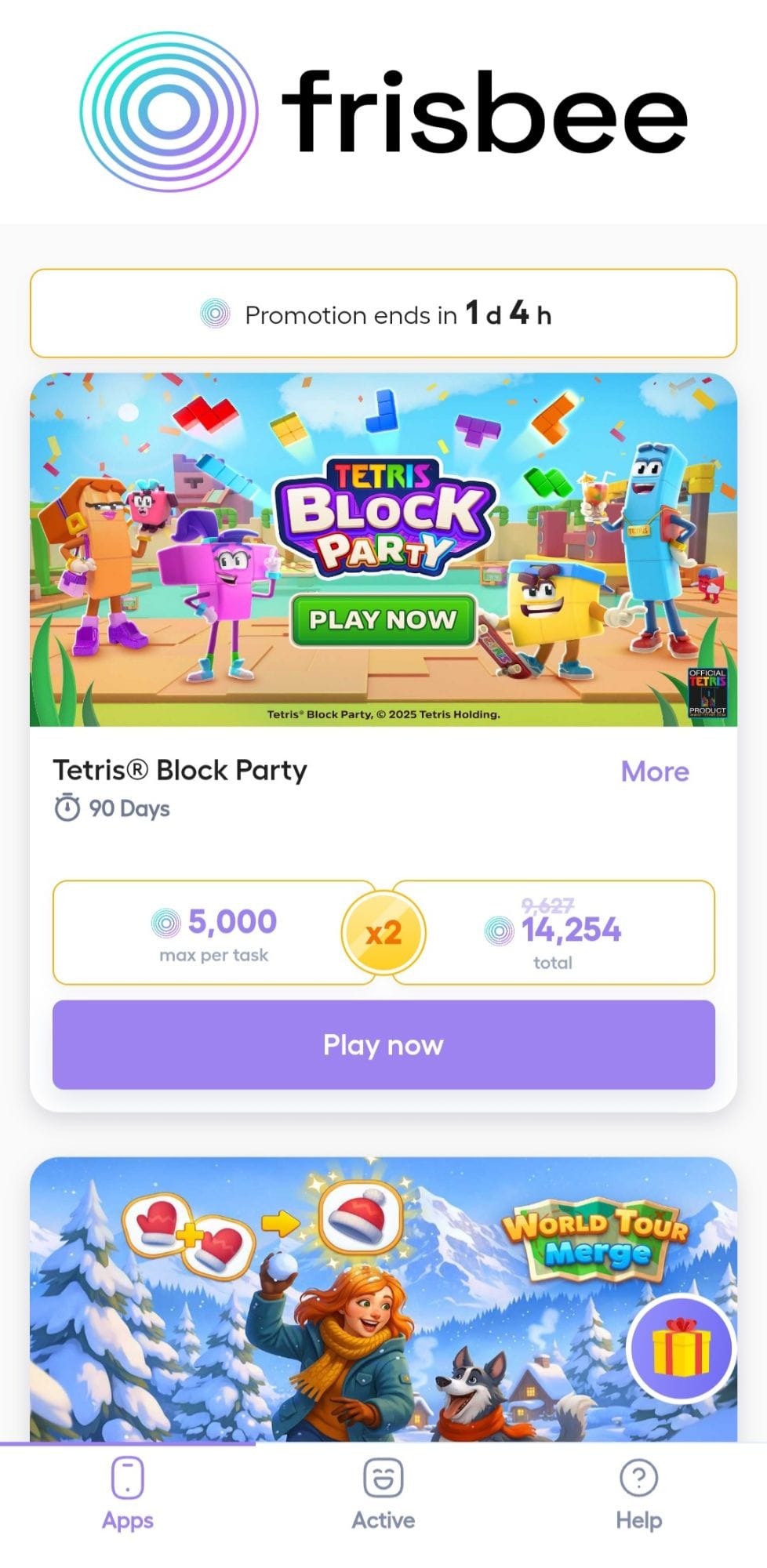The width and height of the screenshot is (767, 1568).
Task: Open More details for Tetris Block Party
Action: [x=655, y=771]
